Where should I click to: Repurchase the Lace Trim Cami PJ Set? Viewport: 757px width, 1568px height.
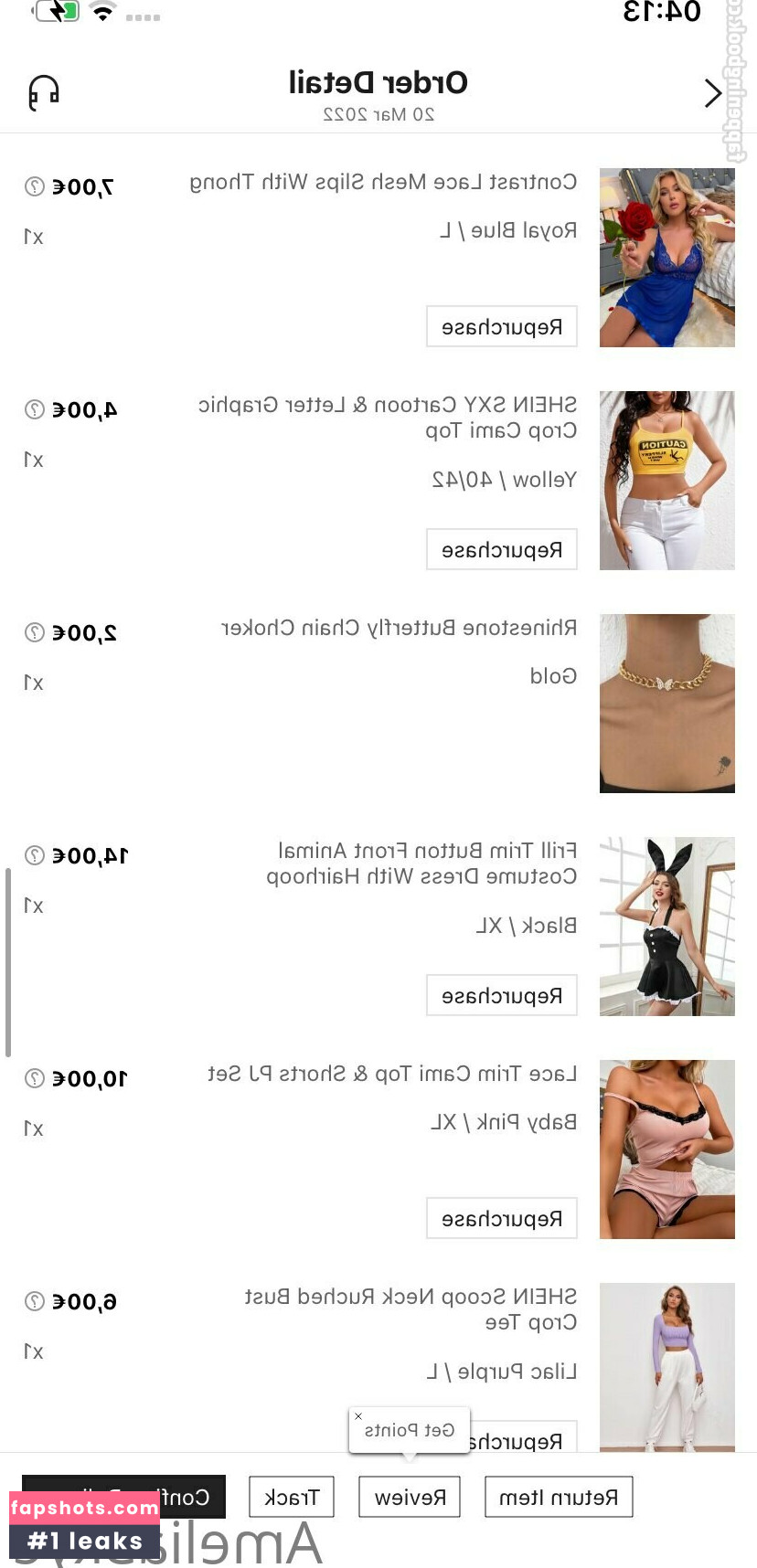point(501,1219)
